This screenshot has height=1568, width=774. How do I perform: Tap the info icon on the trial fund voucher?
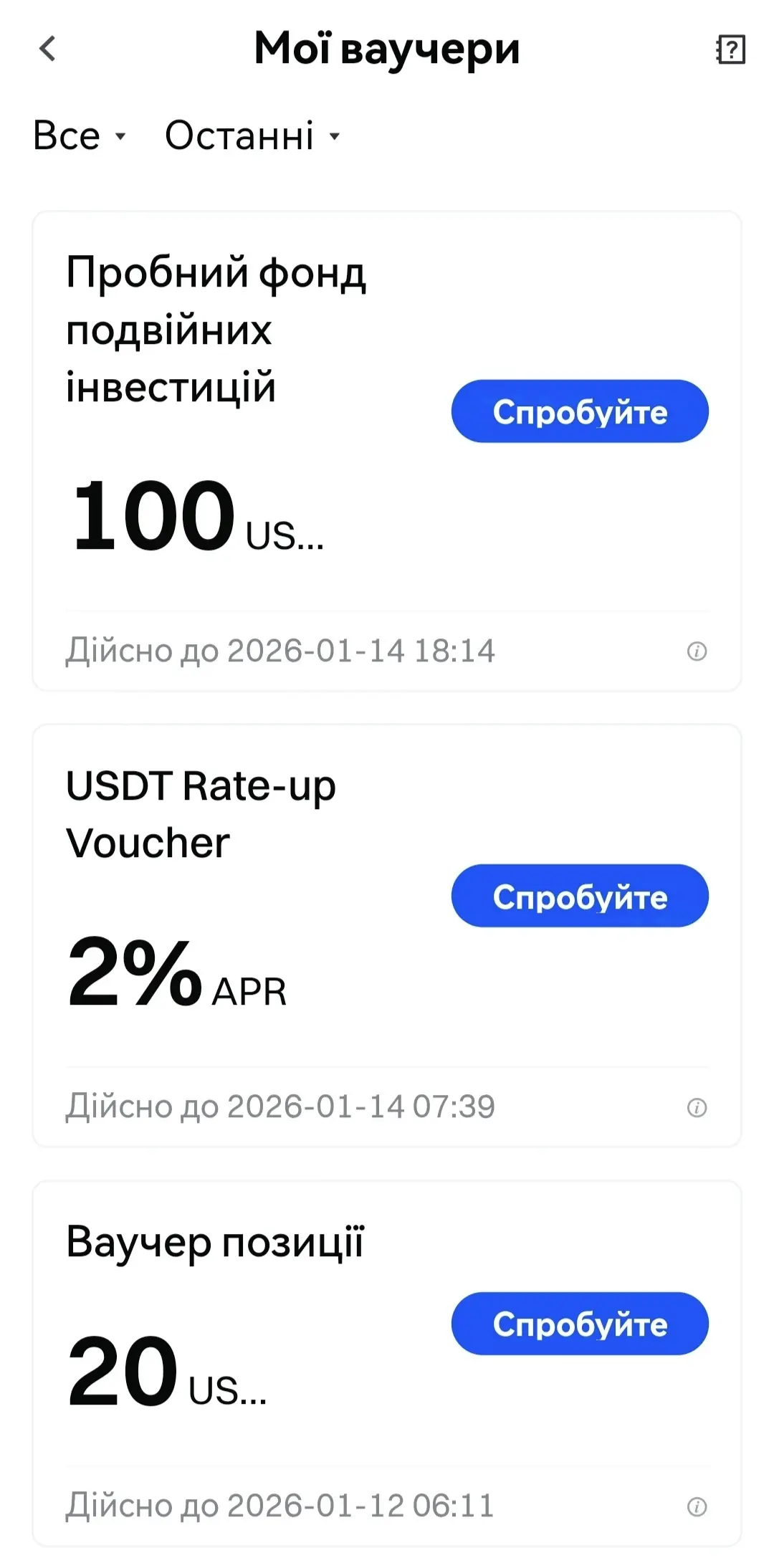point(697,651)
